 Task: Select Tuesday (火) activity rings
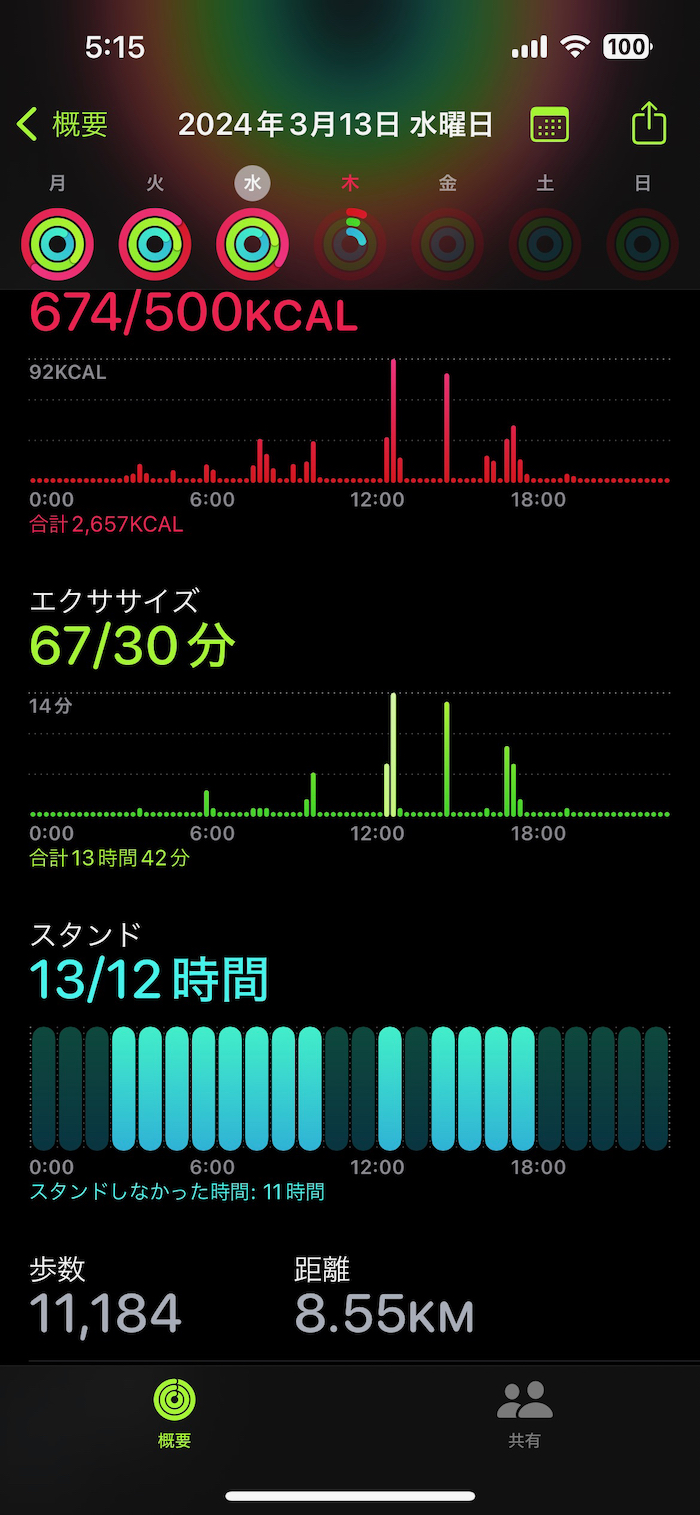pos(155,243)
